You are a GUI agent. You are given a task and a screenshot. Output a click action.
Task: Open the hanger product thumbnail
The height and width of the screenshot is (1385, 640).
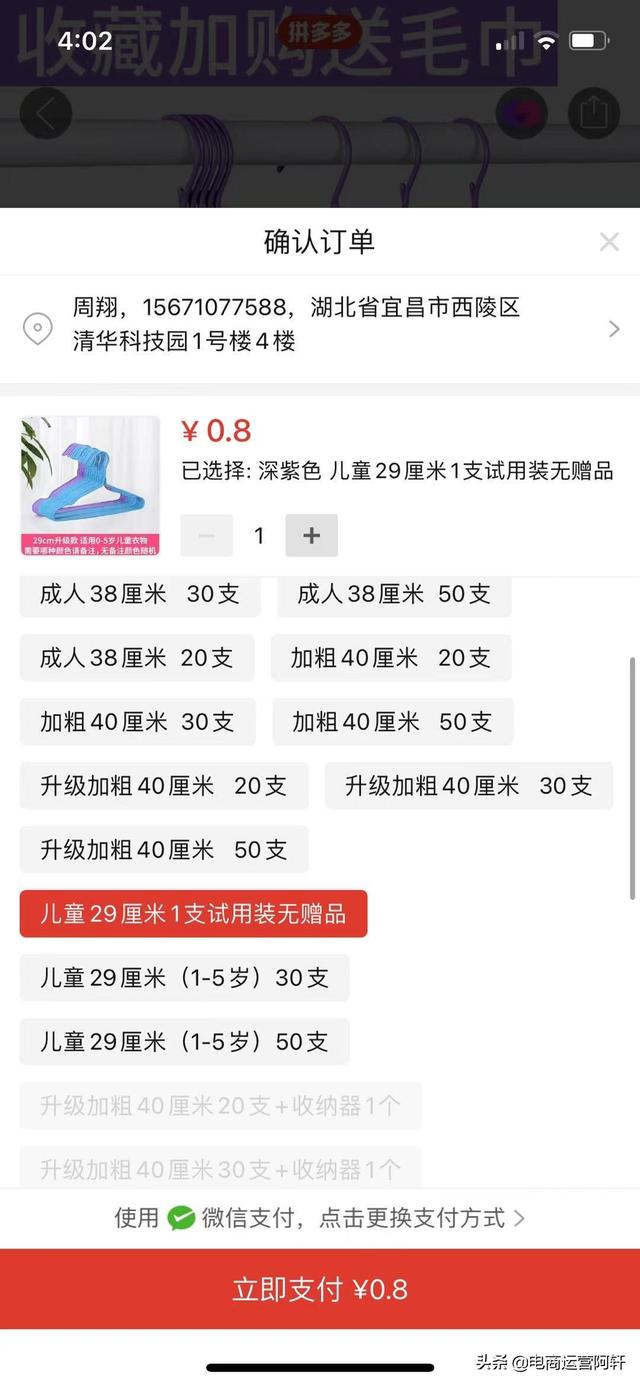90,486
